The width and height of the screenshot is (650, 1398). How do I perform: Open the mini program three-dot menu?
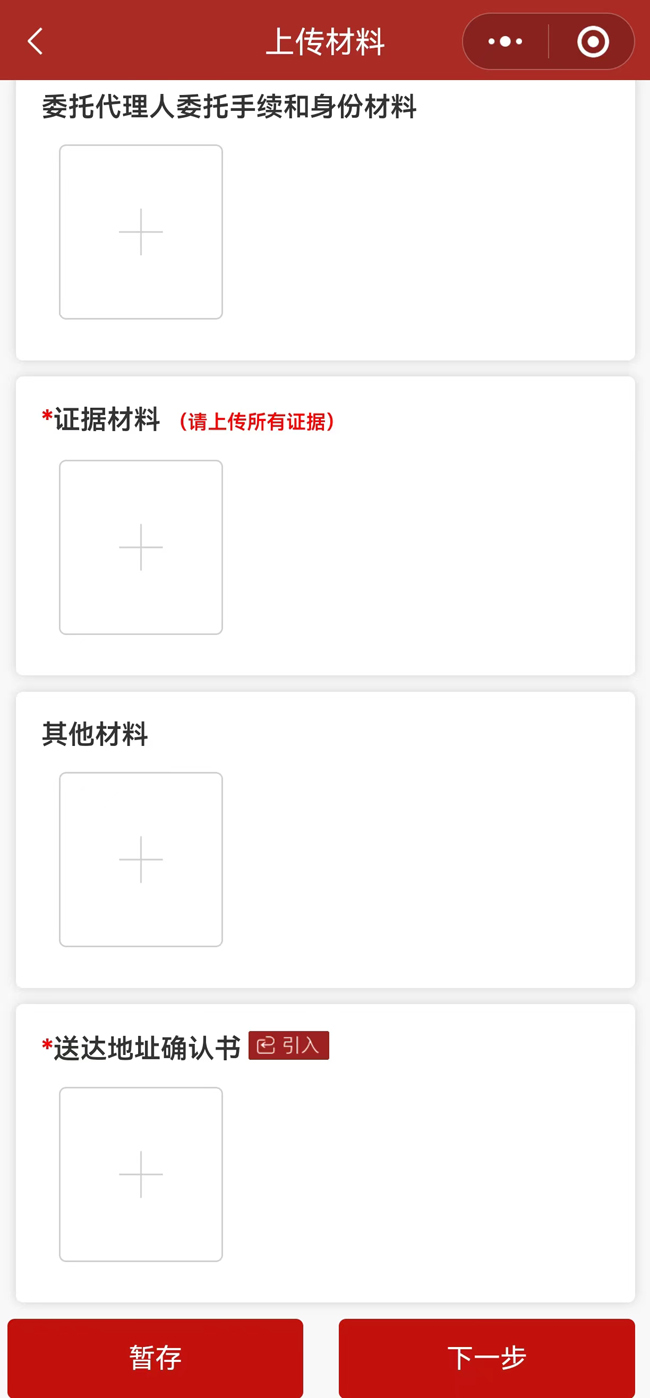505,42
